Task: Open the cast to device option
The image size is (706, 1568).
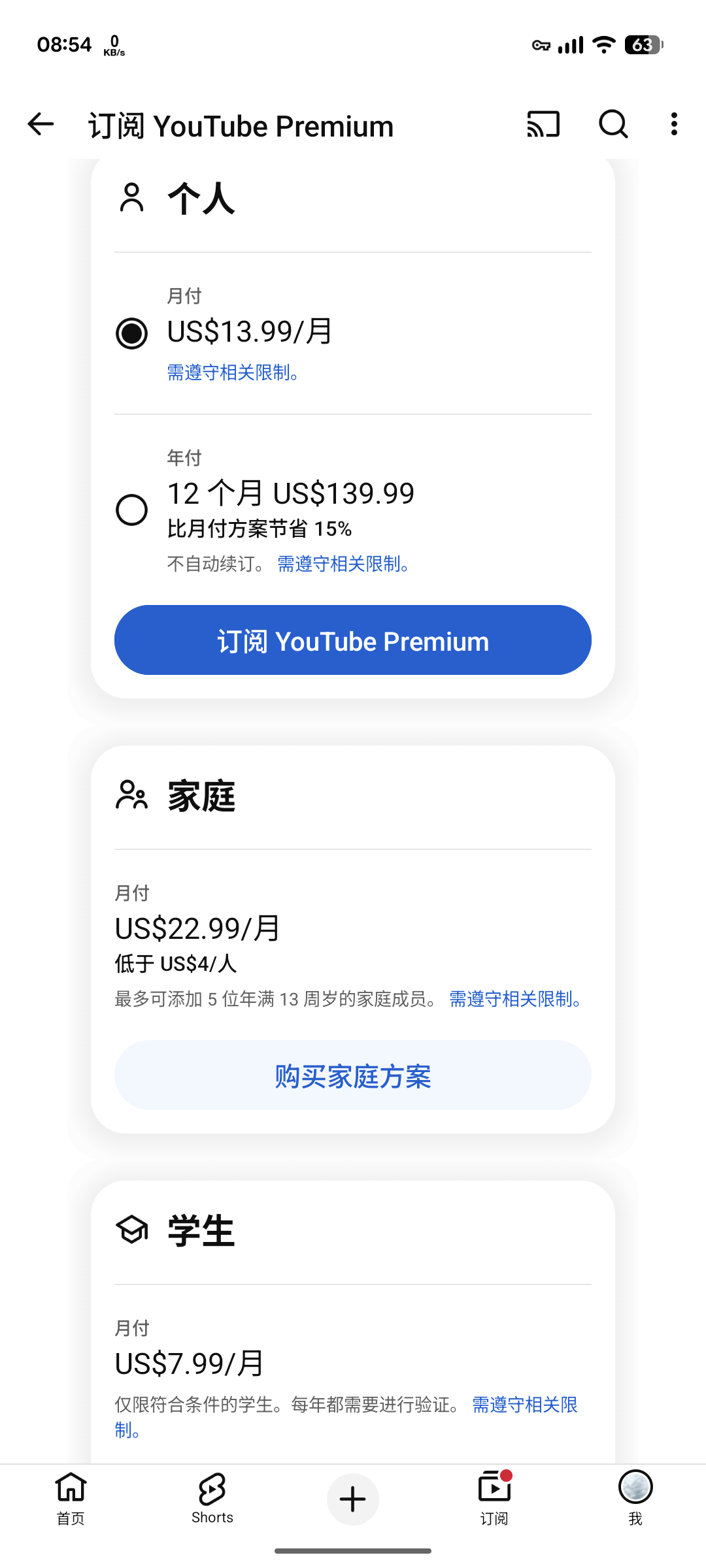Action: pyautogui.click(x=543, y=124)
